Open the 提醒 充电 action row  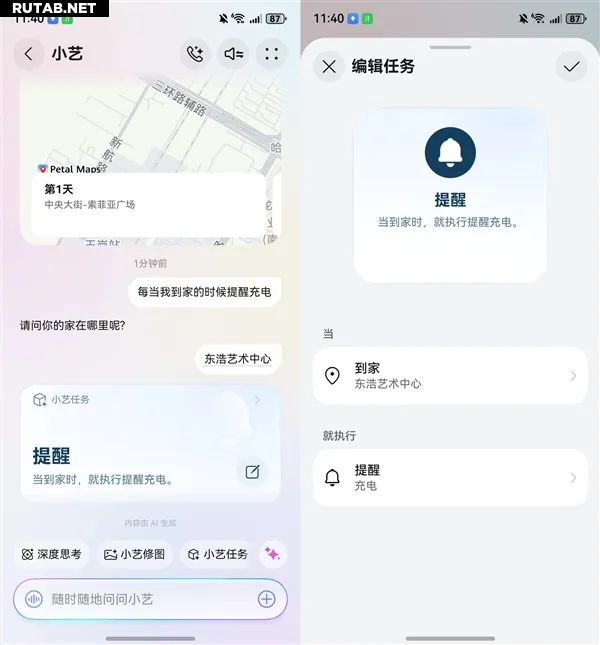pyautogui.click(x=450, y=477)
